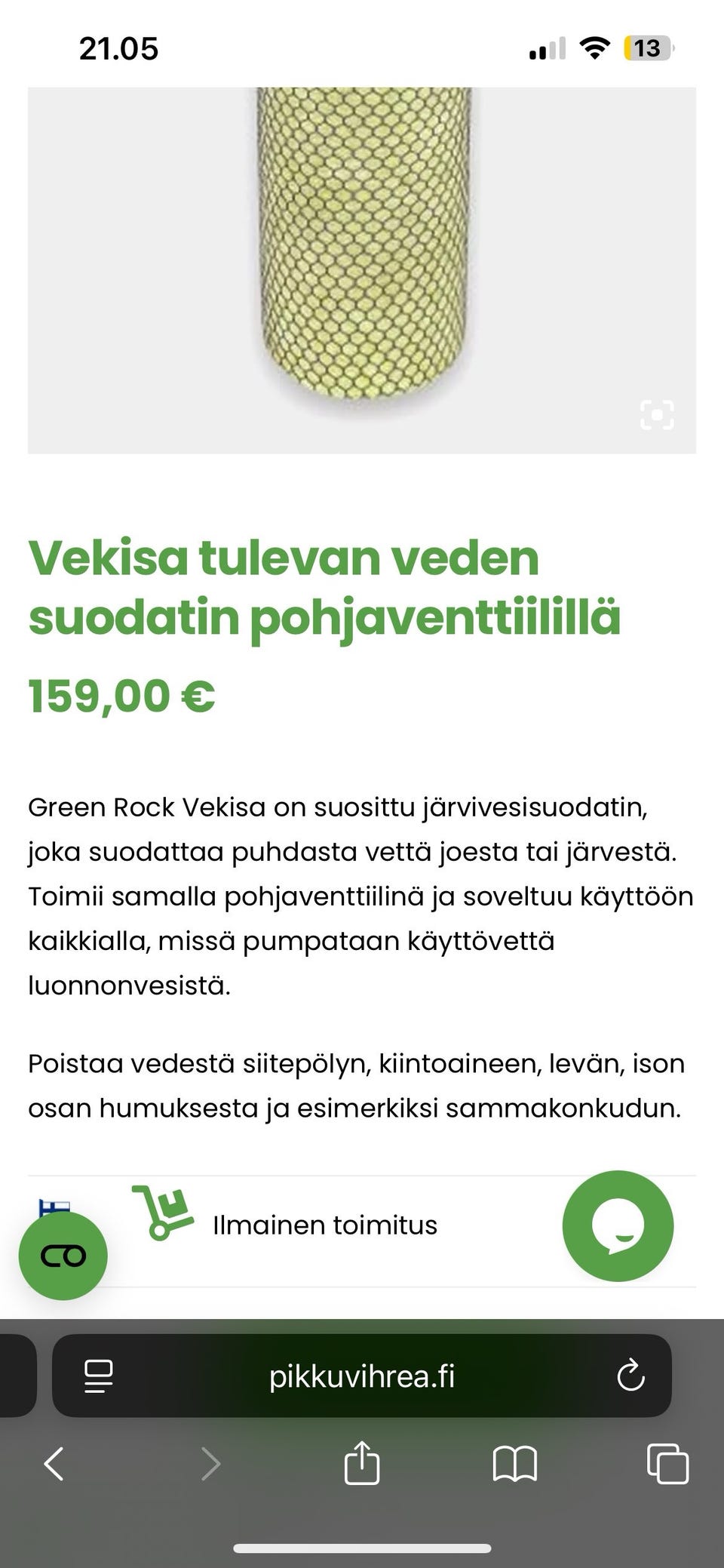Viewport: 724px width, 1568px height.
Task: Tap the Ilmainen toimitus text
Action: pos(326,1224)
